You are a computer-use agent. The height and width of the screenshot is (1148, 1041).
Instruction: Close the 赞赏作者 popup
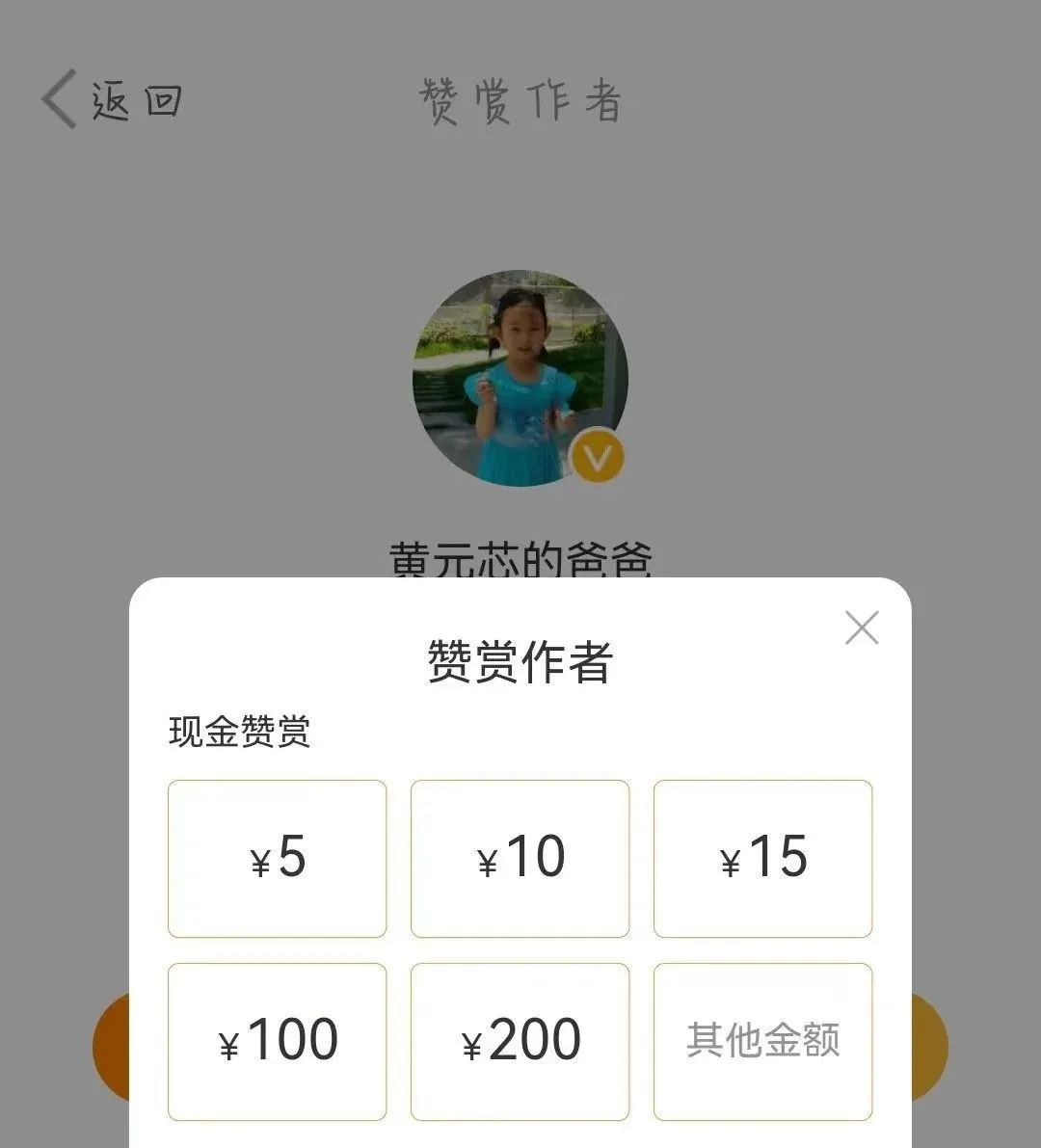(861, 627)
